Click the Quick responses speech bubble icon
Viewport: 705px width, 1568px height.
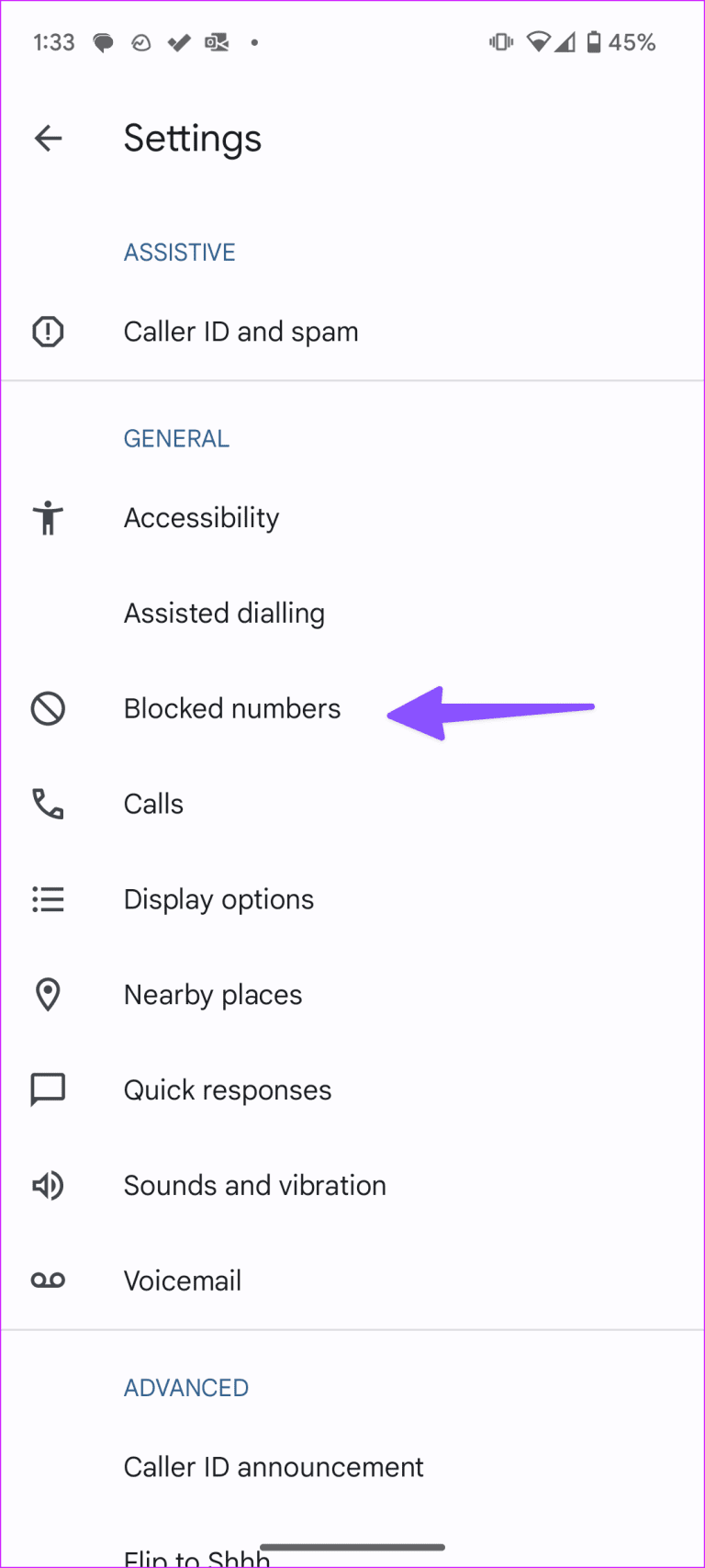(48, 1089)
